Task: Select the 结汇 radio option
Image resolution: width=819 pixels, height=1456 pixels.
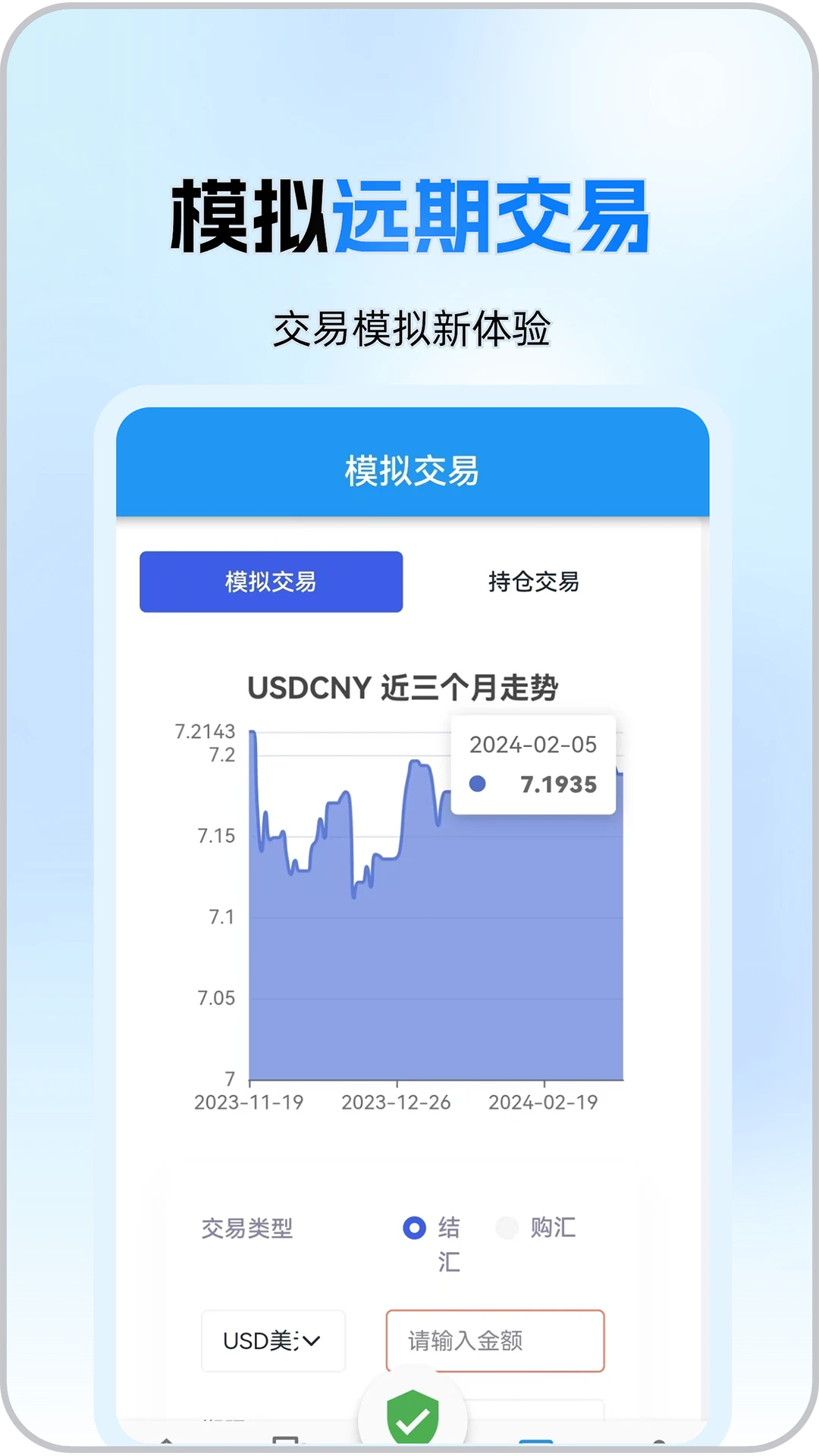Action: point(414,1226)
